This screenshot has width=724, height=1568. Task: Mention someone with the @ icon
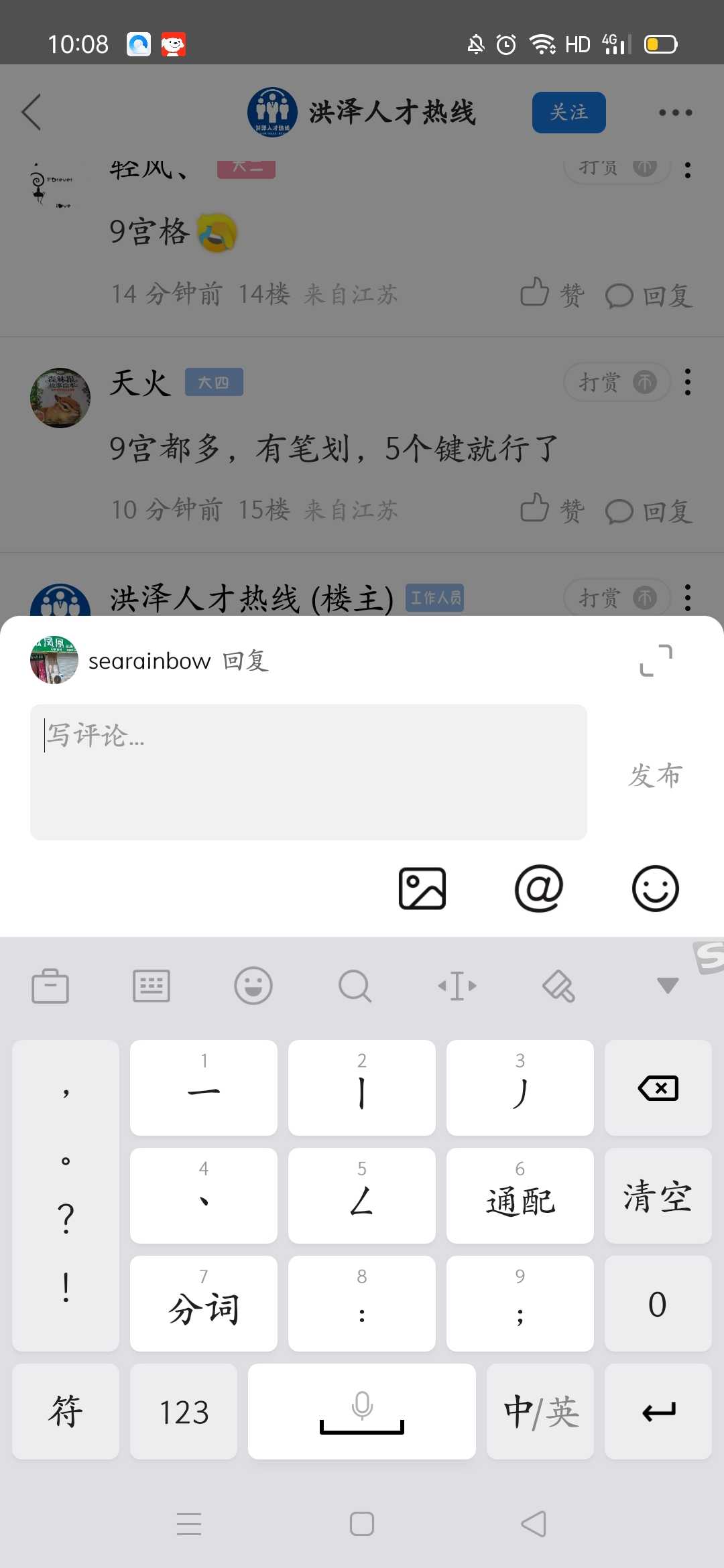[539, 889]
